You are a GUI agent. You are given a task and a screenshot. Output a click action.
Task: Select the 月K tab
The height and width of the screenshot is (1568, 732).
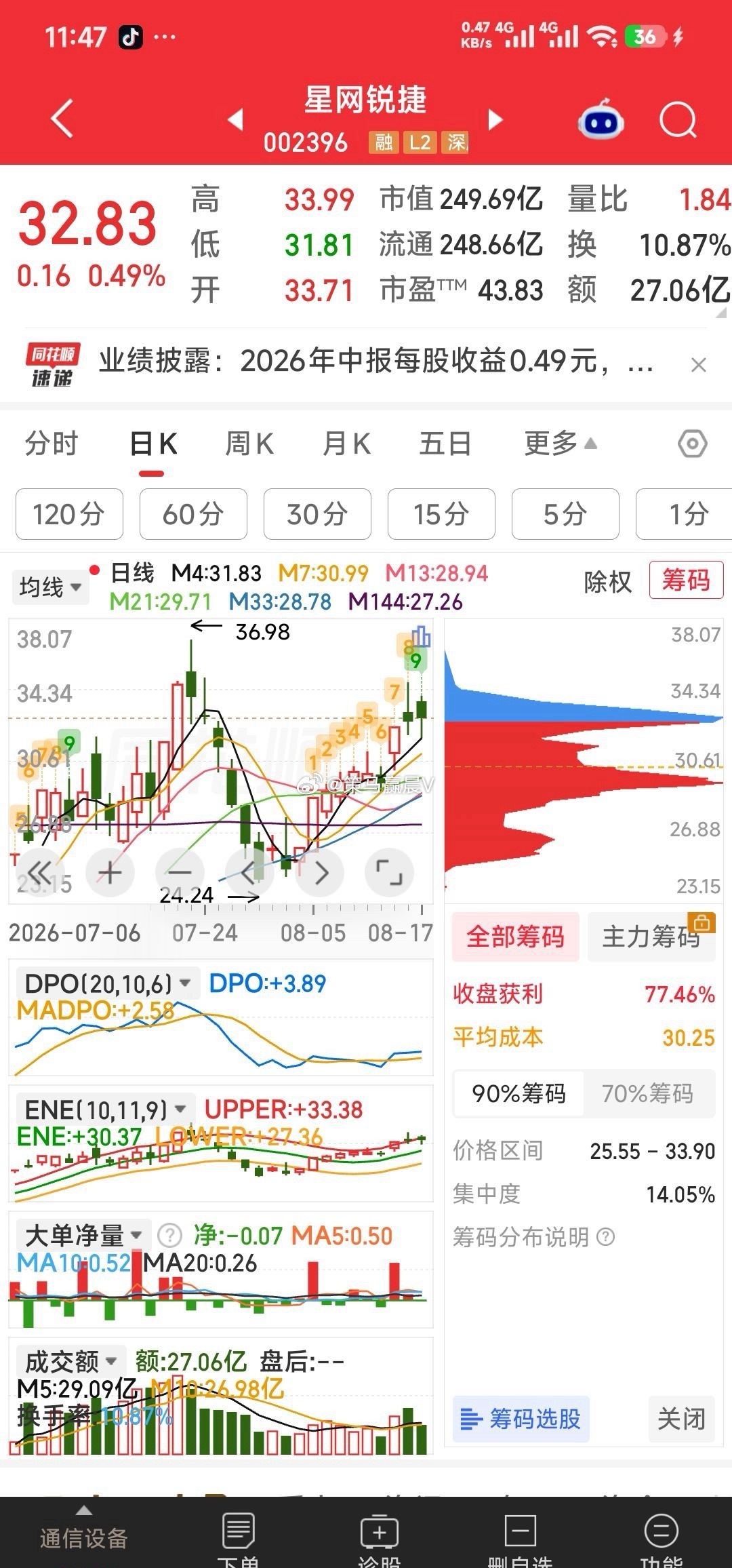346,444
